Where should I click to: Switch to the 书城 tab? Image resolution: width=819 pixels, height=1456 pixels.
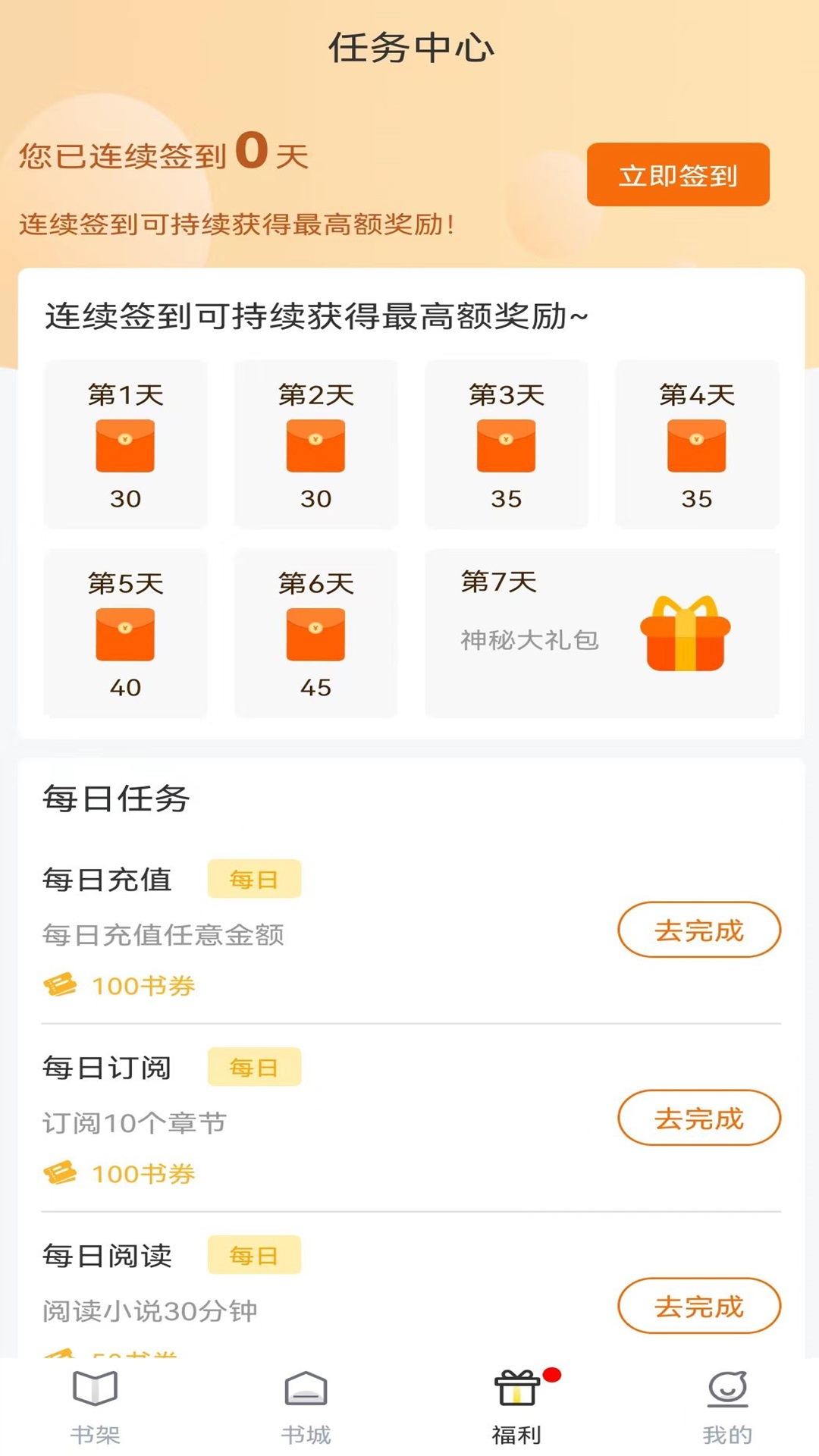(306, 1407)
